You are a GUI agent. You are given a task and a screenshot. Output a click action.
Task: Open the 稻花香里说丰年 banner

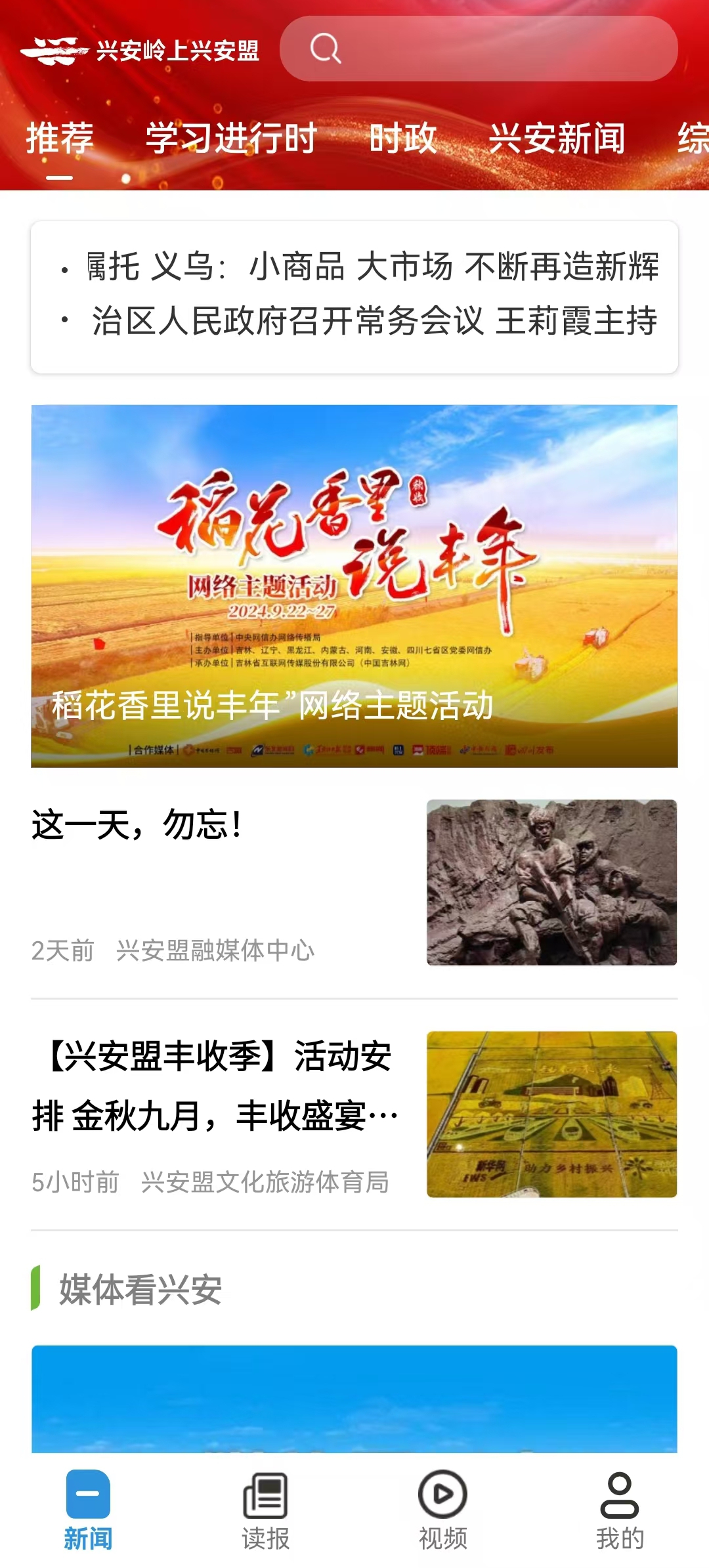[354, 585]
